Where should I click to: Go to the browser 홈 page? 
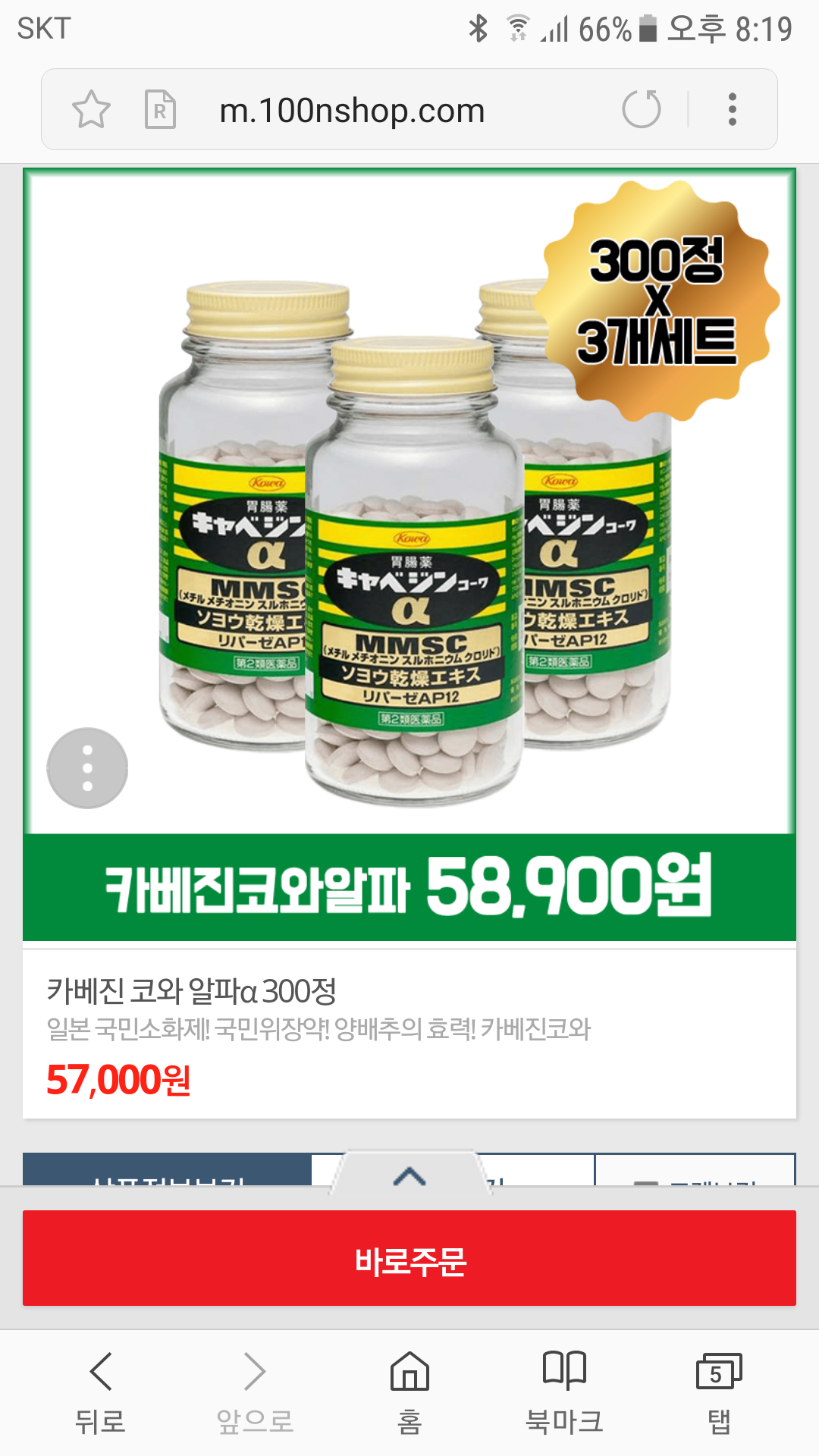coord(409,1392)
